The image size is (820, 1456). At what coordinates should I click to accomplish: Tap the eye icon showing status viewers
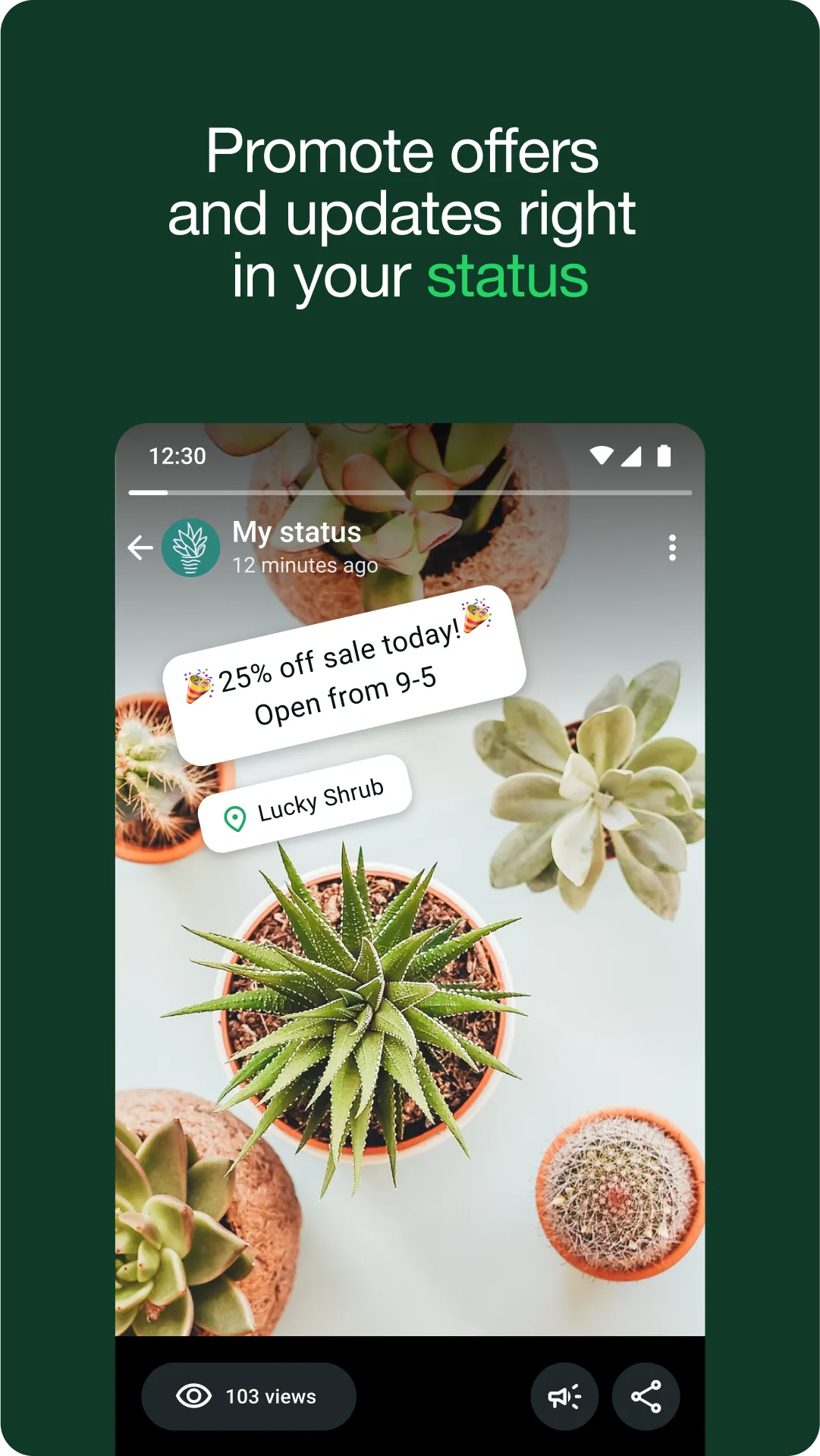click(194, 1395)
